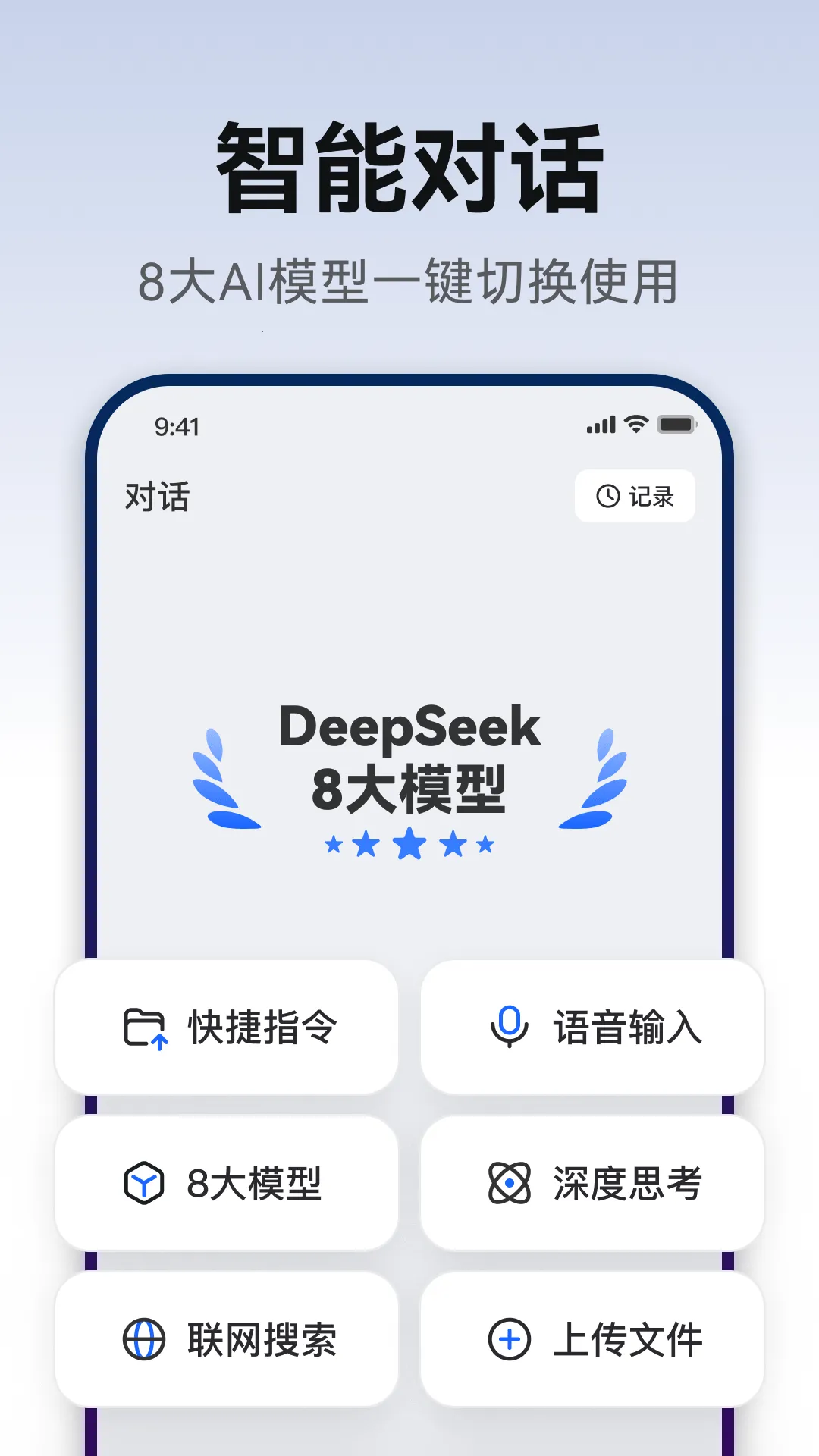Screen dimensions: 819x1456
Task: Click the middle star in the rating row
Action: point(409,844)
